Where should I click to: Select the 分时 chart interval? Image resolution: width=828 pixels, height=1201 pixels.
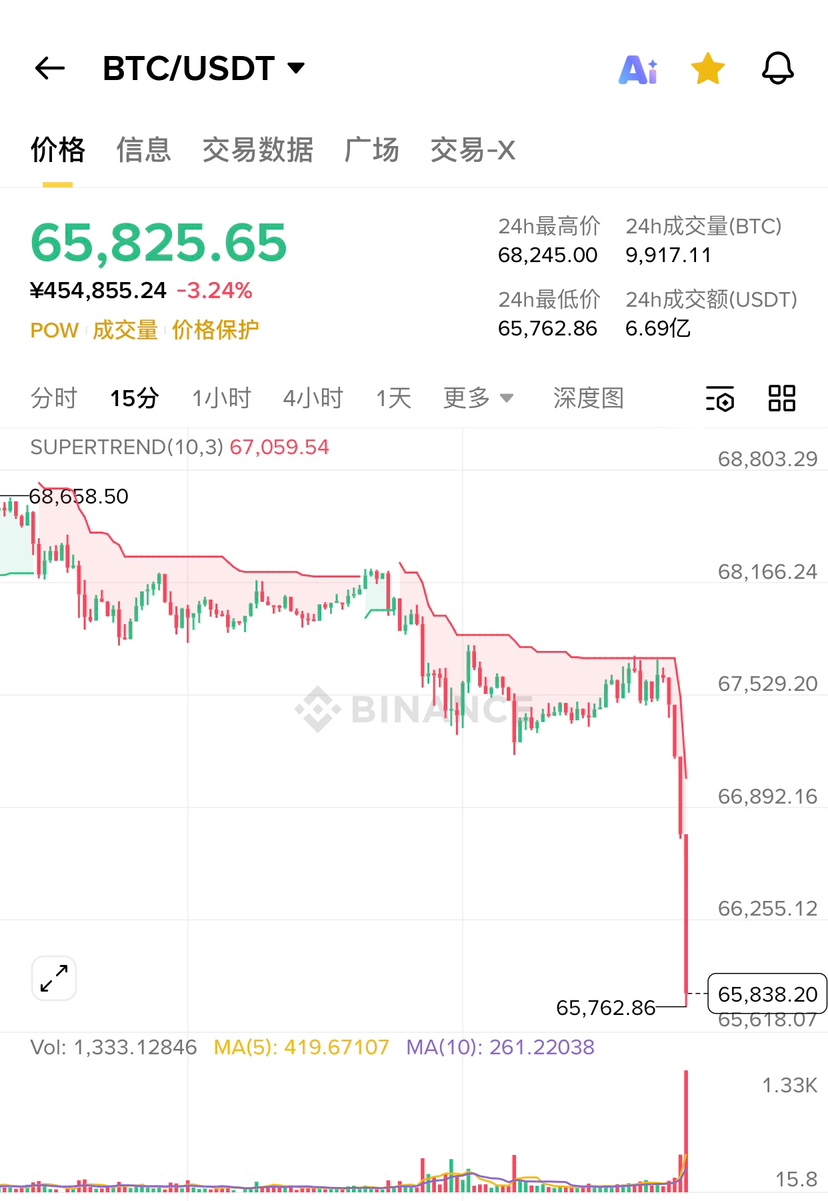click(54, 398)
